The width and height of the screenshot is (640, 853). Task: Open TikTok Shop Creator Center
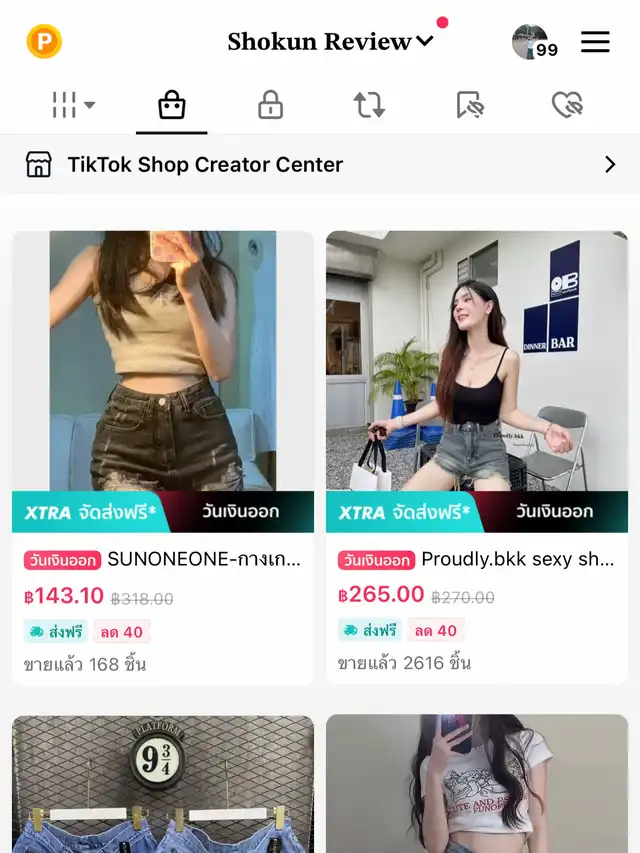tap(320, 165)
